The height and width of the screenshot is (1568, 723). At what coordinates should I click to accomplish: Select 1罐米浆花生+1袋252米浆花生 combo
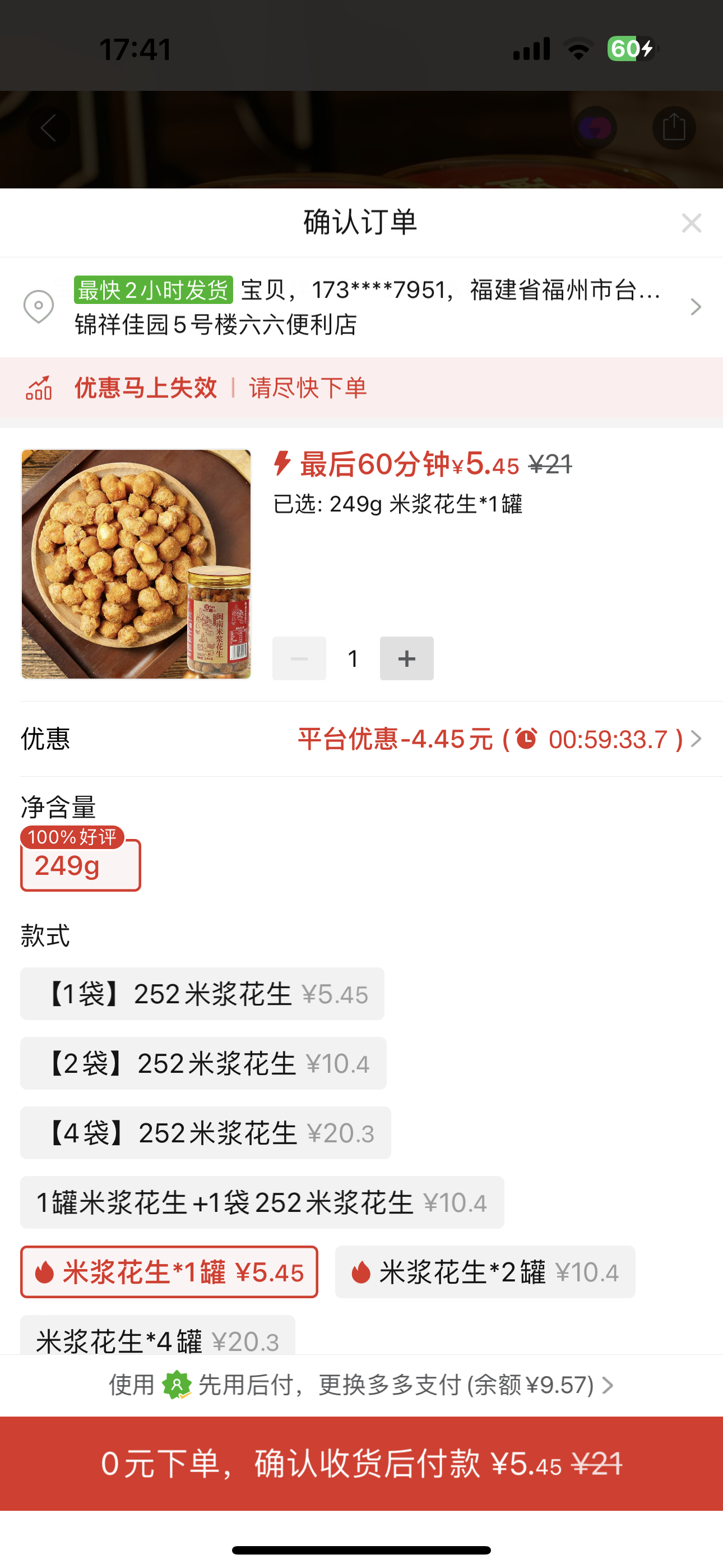pos(262,1202)
